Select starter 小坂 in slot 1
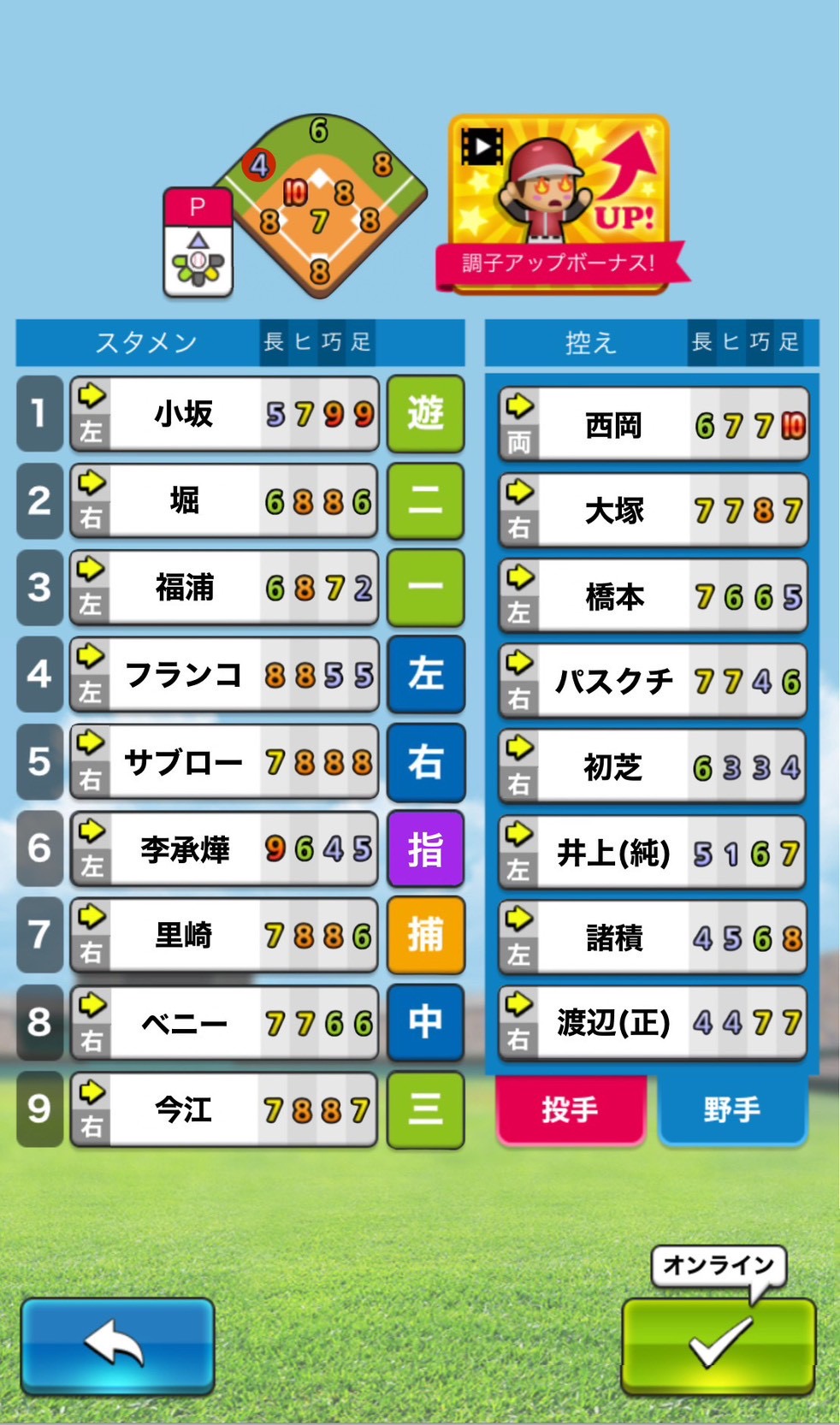 [224, 414]
